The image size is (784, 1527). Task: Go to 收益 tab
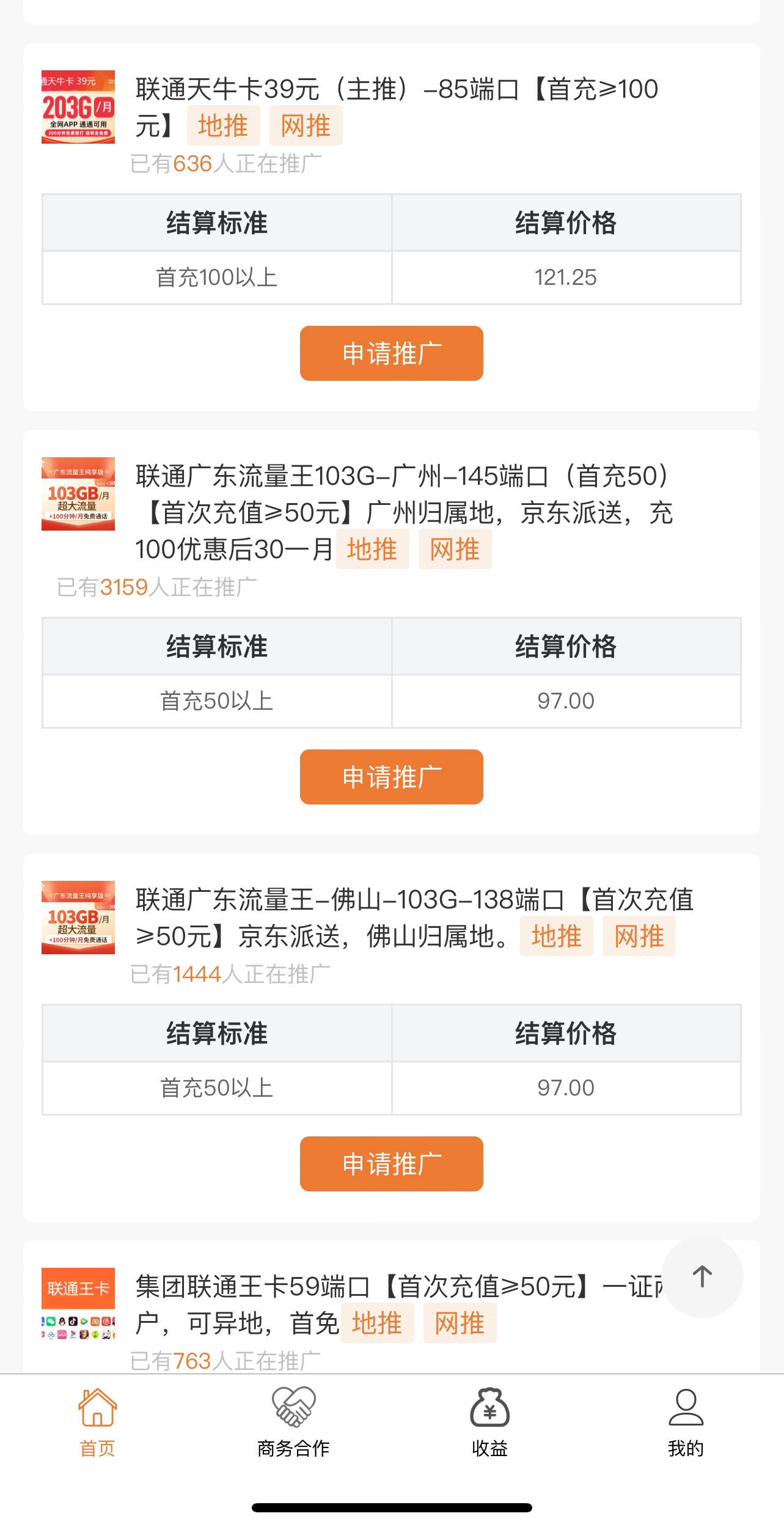pyautogui.click(x=489, y=1423)
